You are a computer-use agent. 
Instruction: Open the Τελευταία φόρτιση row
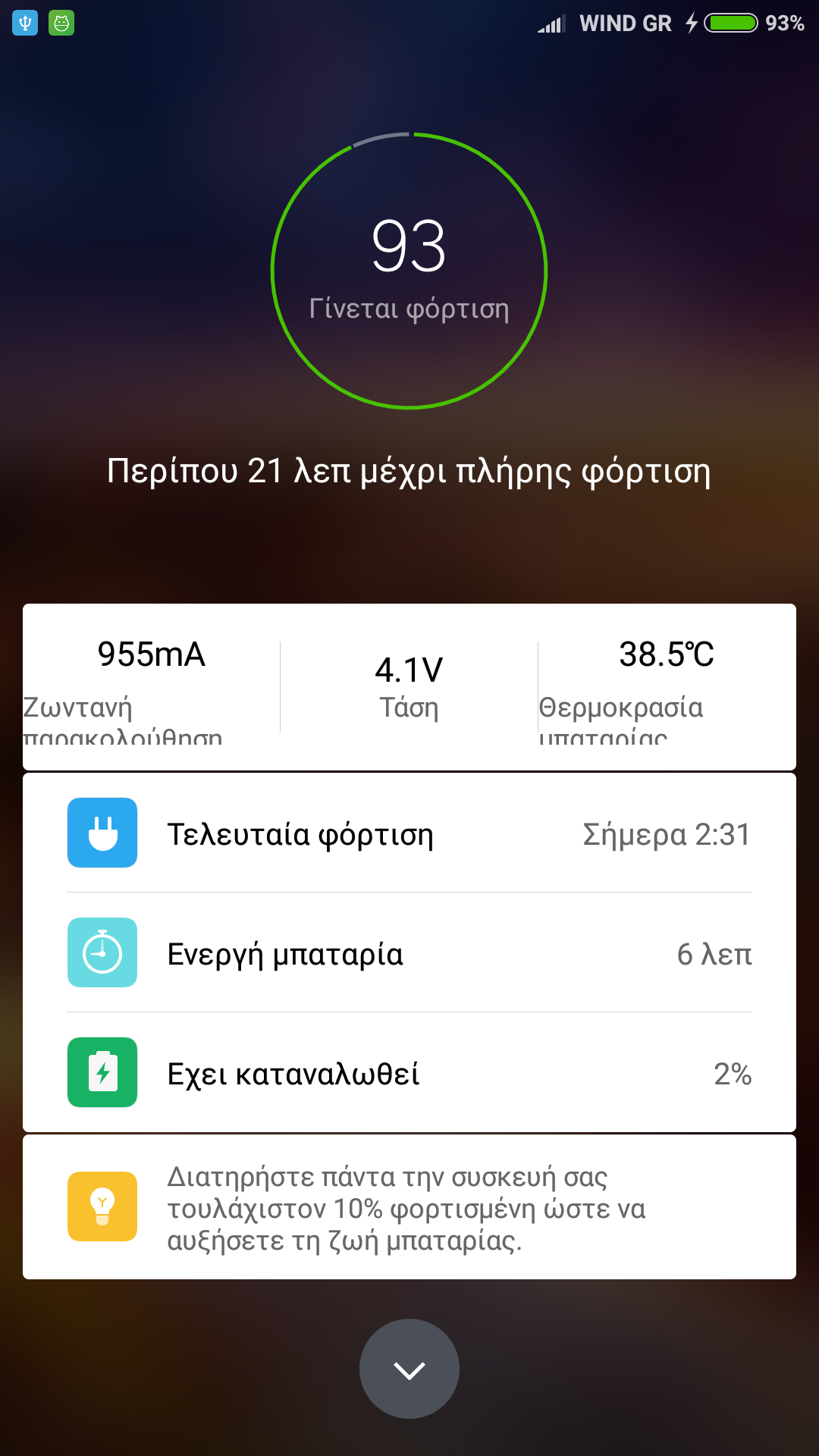(409, 833)
